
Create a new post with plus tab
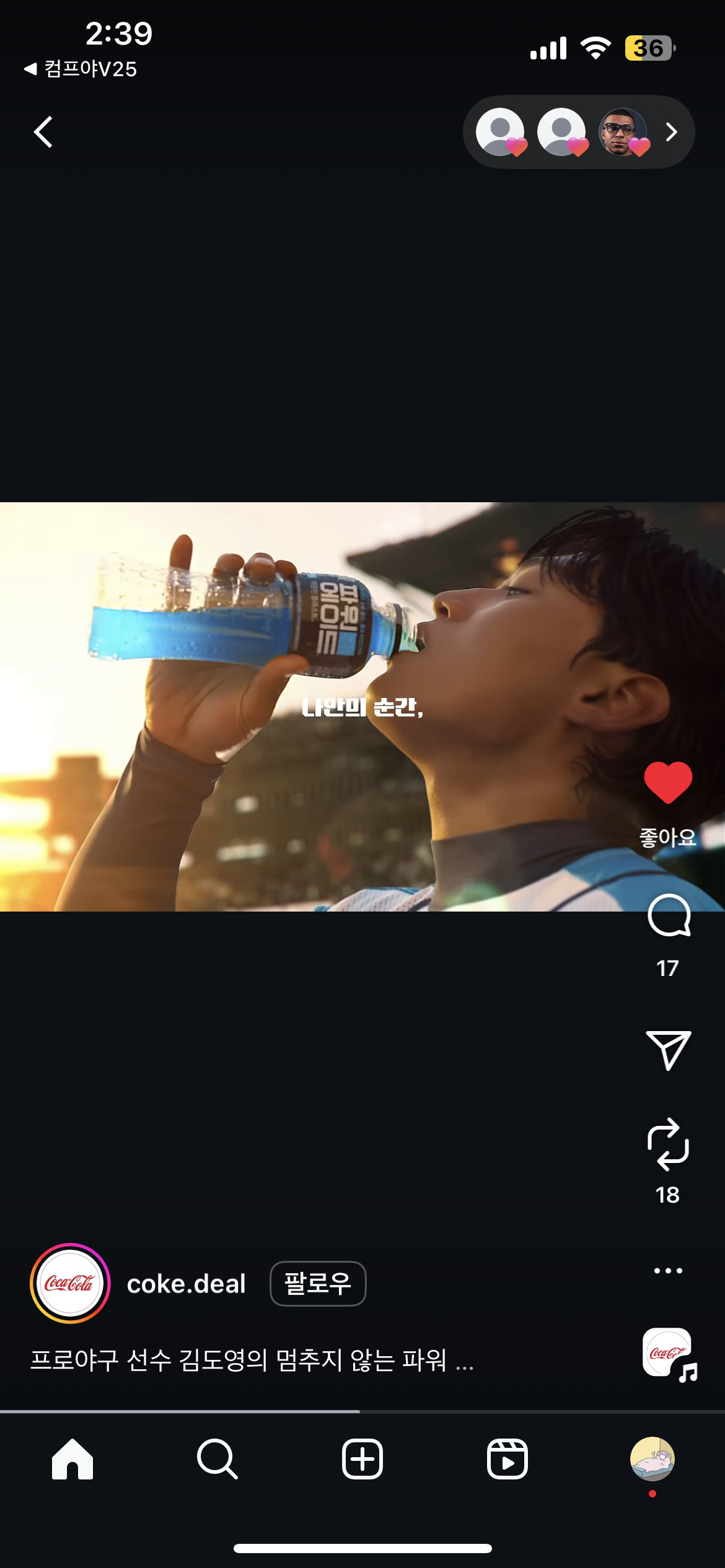point(362,1459)
